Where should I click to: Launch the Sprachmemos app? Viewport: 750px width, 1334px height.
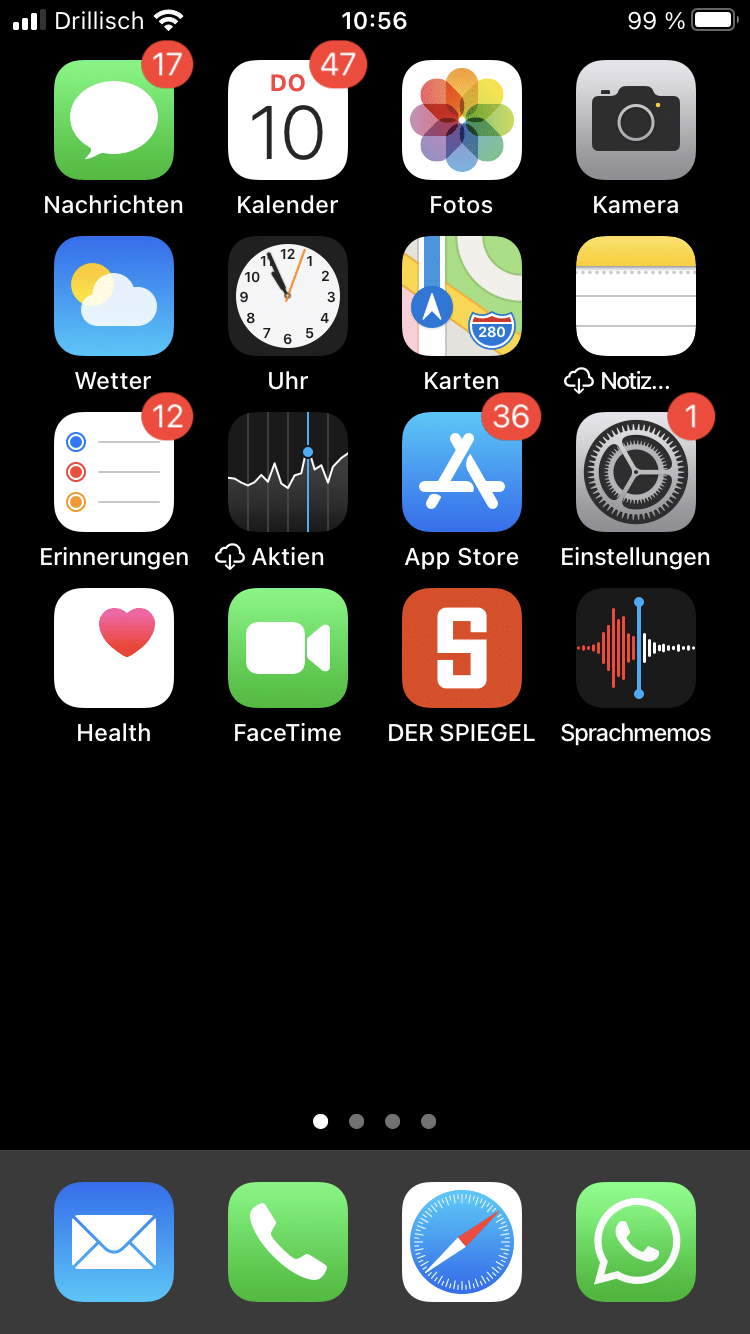[x=636, y=648]
